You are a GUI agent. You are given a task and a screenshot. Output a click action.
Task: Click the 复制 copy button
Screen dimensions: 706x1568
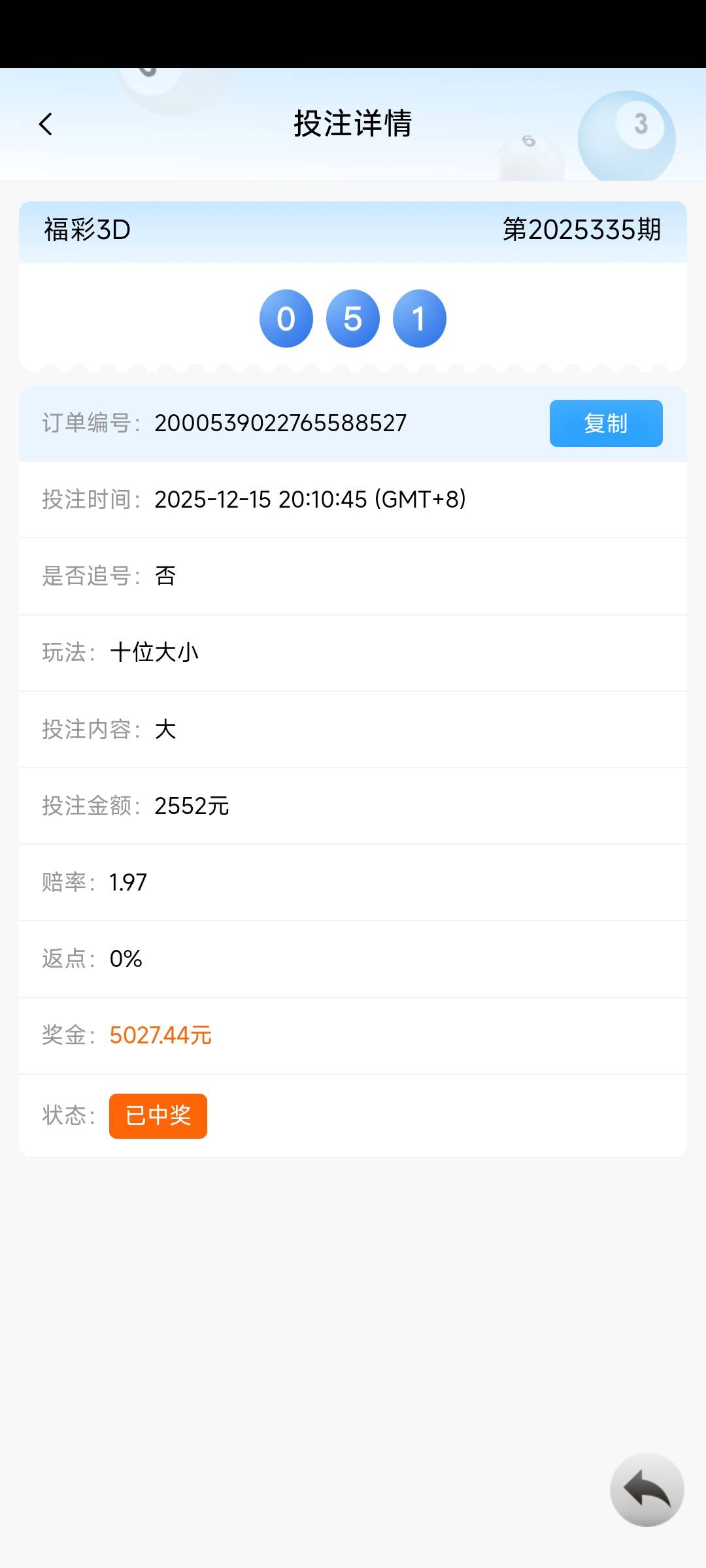[605, 423]
